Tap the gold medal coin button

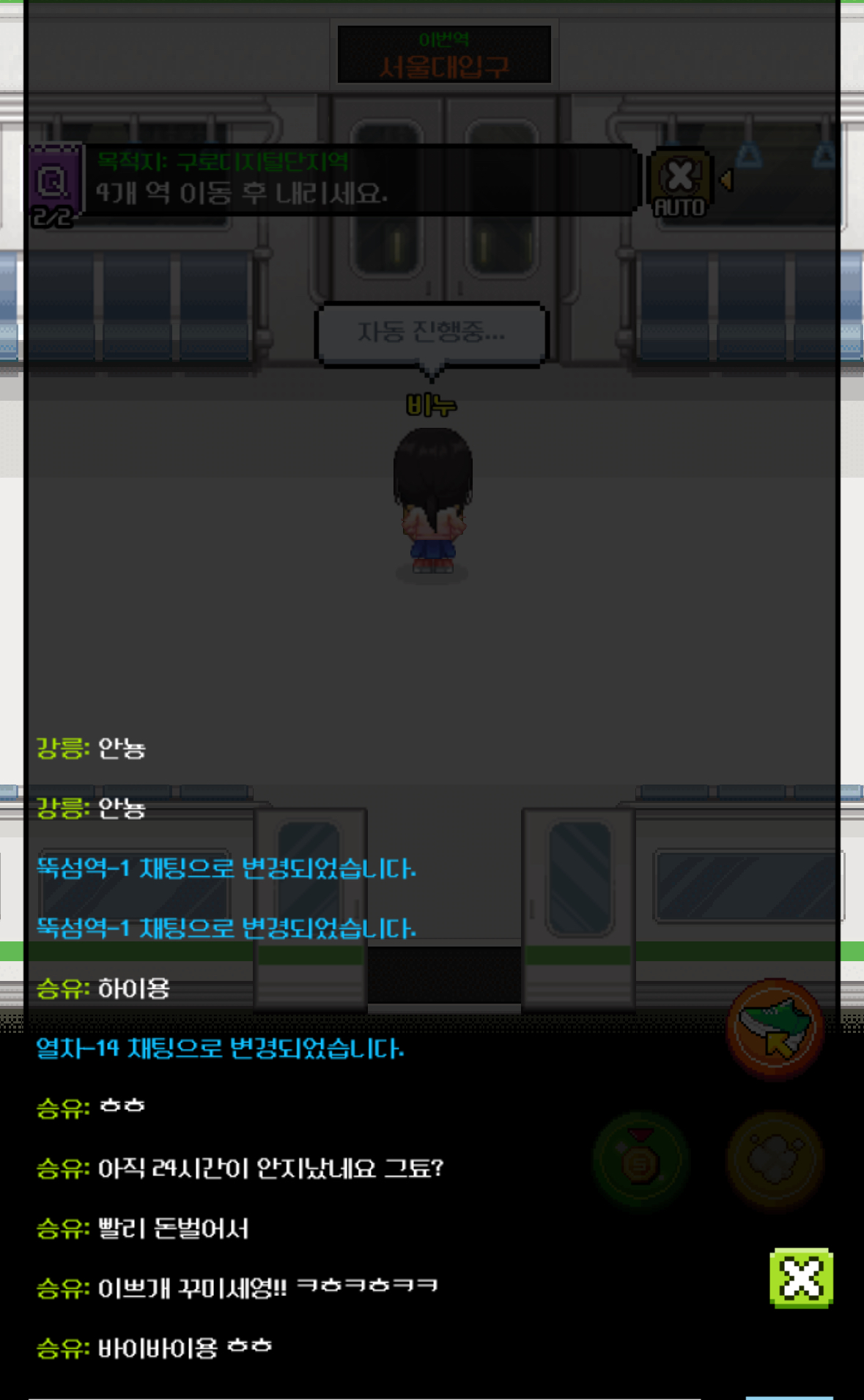(x=641, y=1160)
